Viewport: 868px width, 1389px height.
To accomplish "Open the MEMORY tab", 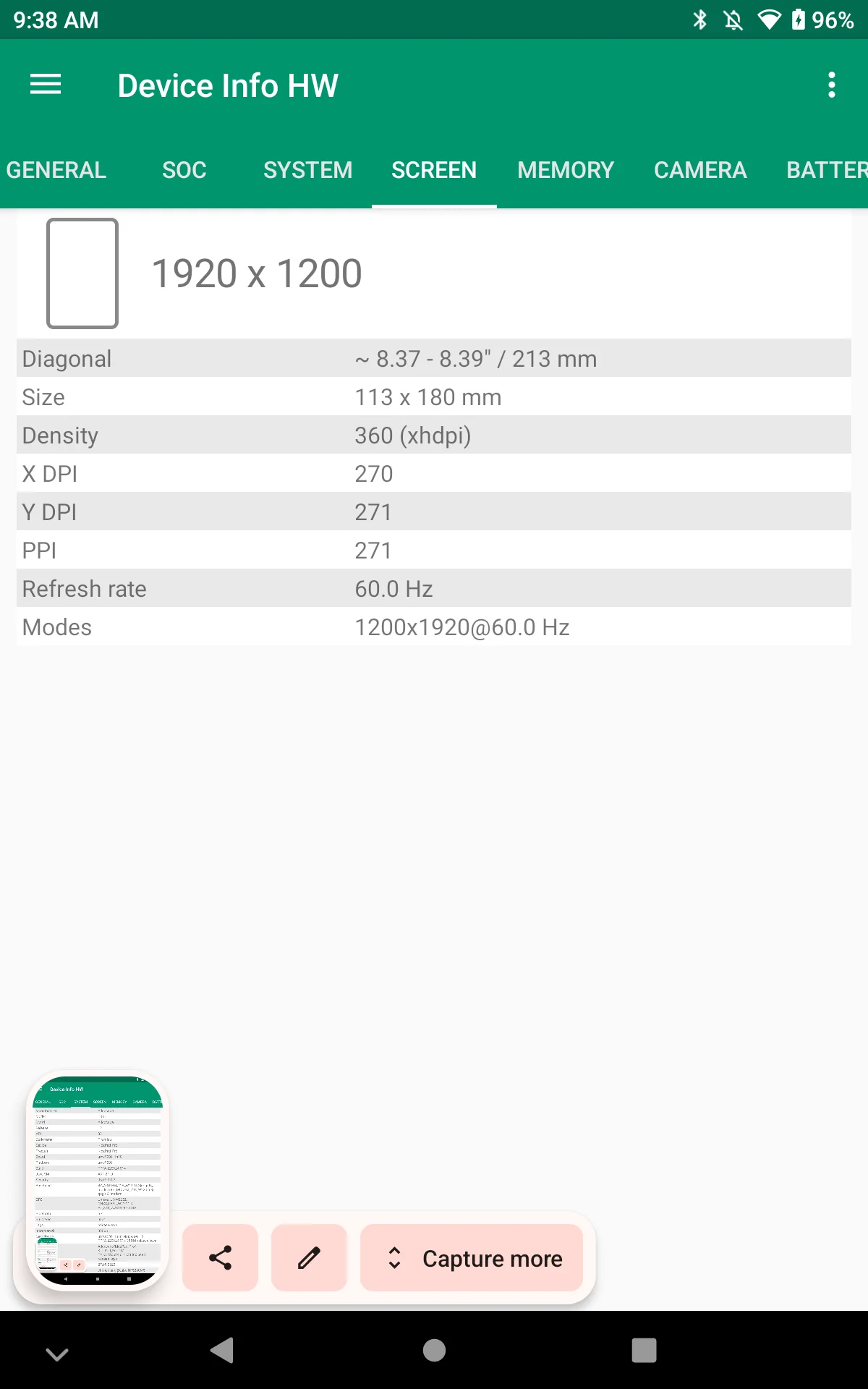I will pos(566,170).
